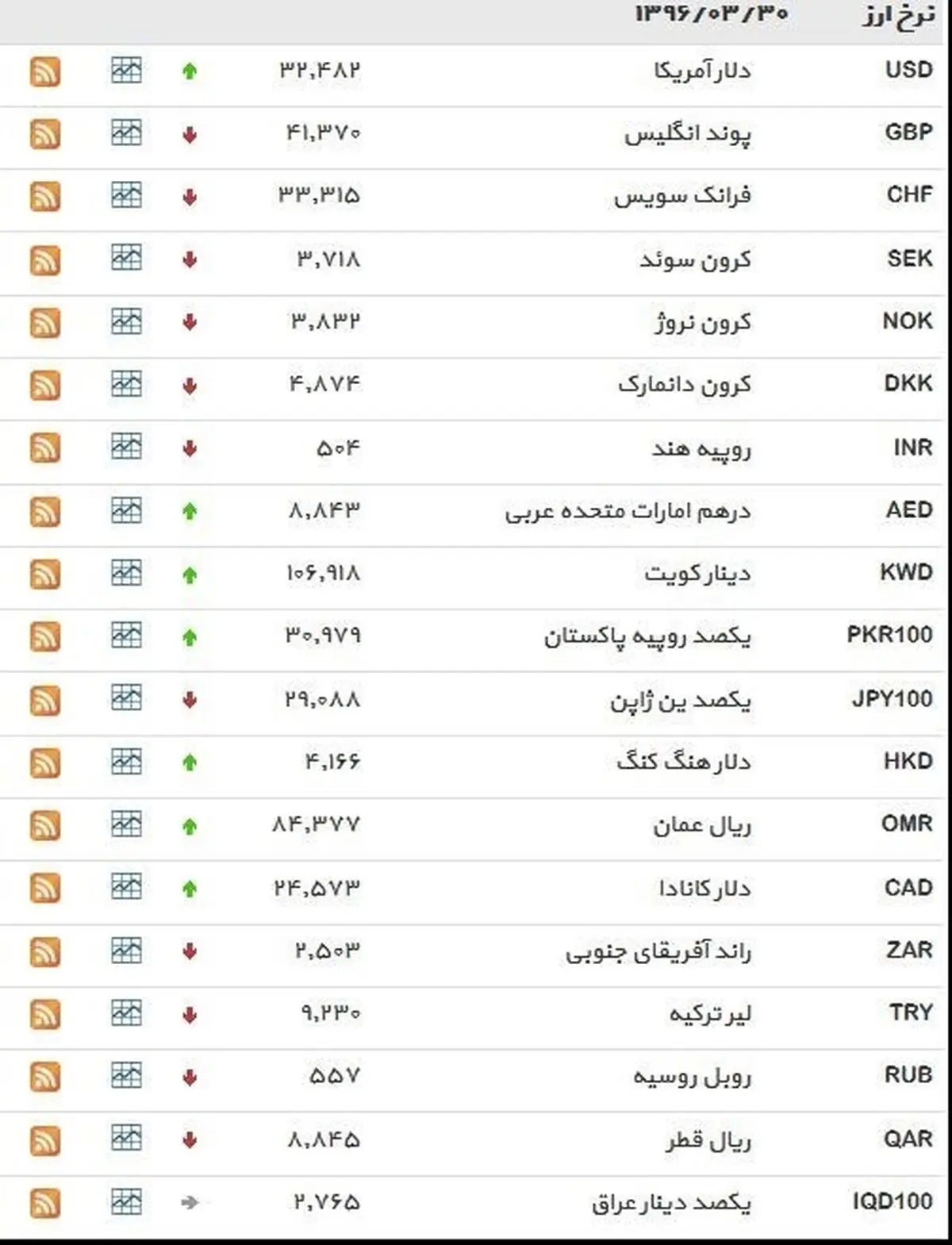View the chart icon for GBP
952x1245 pixels.
tap(126, 133)
